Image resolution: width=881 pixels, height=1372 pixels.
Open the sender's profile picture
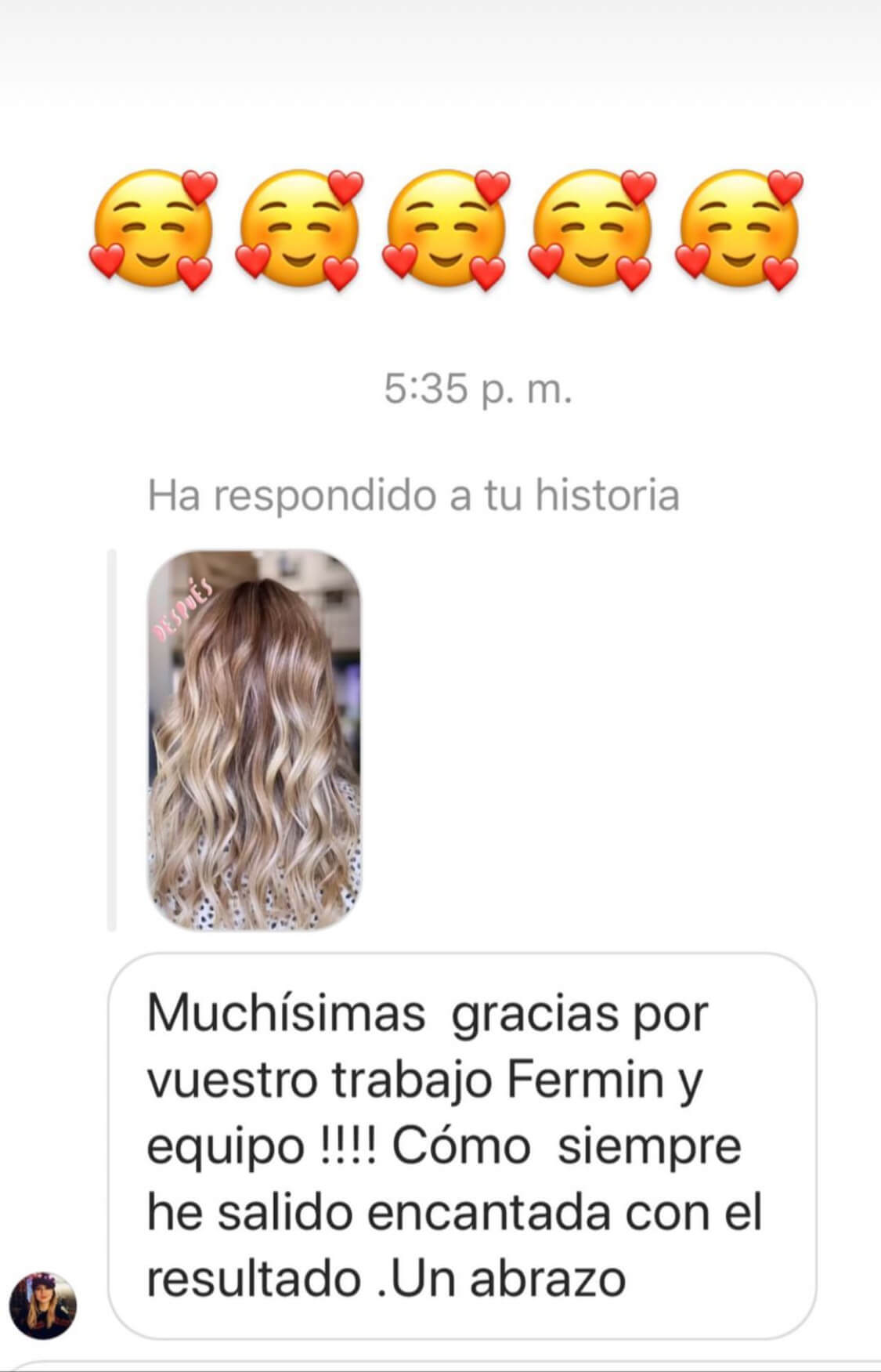tap(43, 1305)
